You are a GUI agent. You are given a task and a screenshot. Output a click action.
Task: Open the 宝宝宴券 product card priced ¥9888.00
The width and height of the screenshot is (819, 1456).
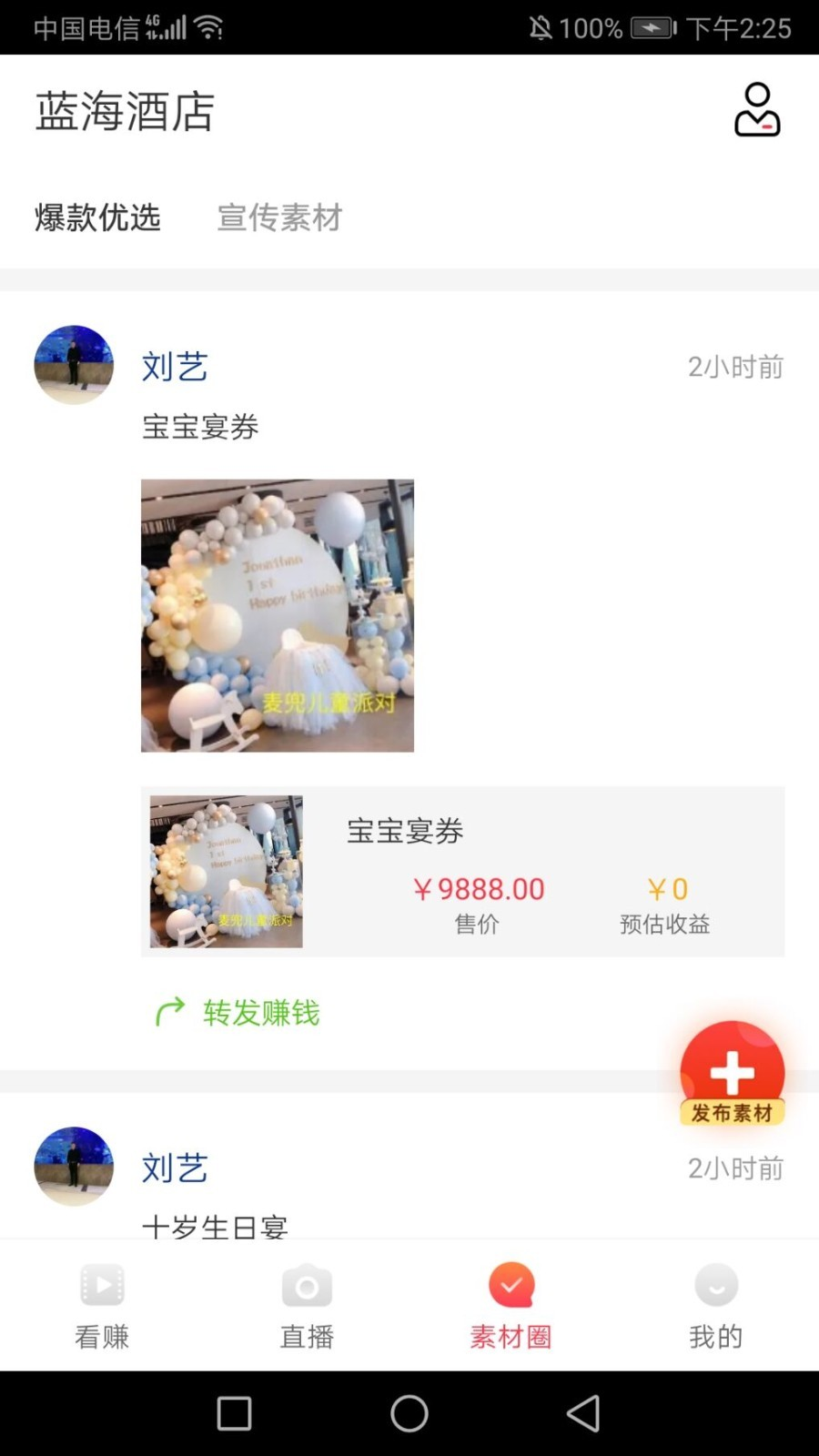pos(462,871)
